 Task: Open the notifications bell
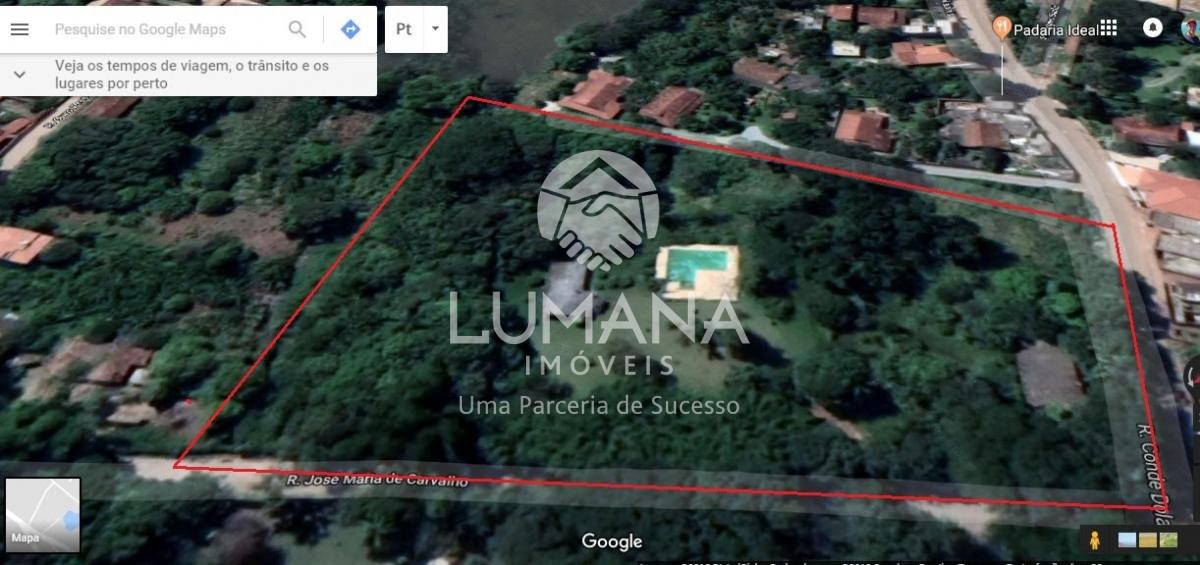tap(1152, 28)
